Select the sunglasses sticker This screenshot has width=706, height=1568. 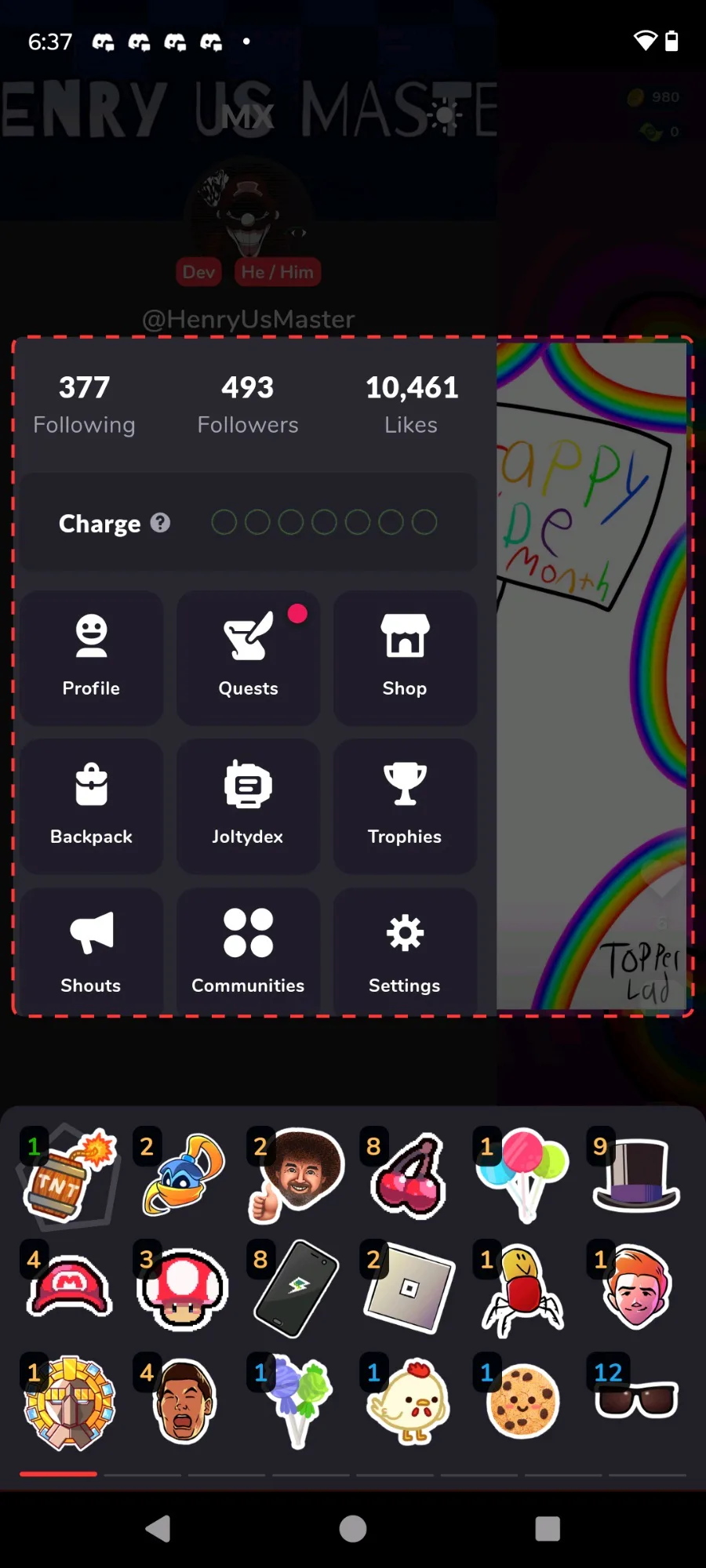coord(635,1398)
